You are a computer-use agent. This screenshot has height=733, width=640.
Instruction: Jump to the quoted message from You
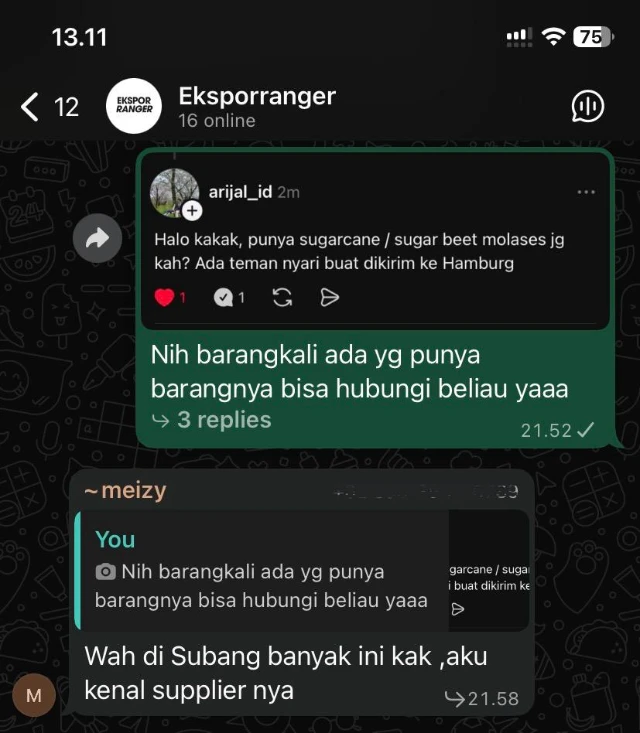(264, 571)
